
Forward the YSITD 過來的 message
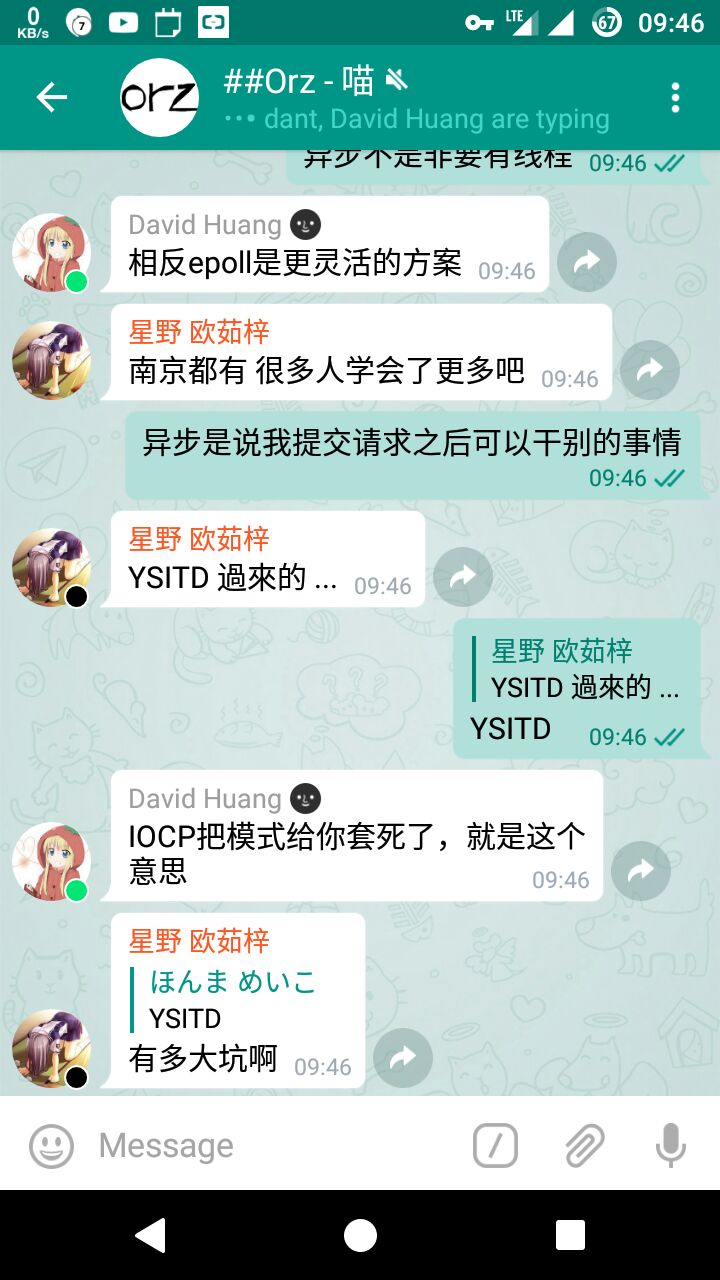(x=463, y=577)
